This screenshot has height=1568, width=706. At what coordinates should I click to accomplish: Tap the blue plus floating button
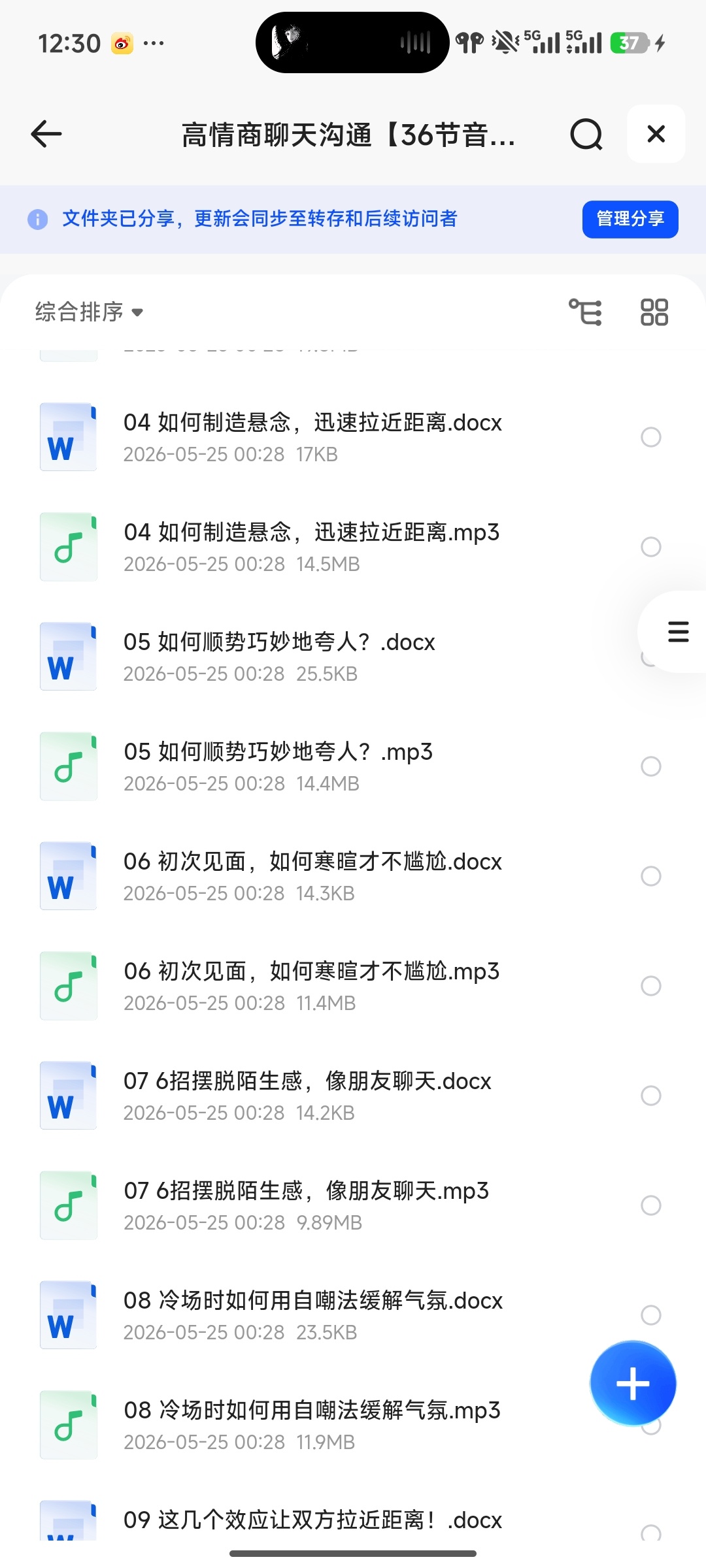(633, 1383)
